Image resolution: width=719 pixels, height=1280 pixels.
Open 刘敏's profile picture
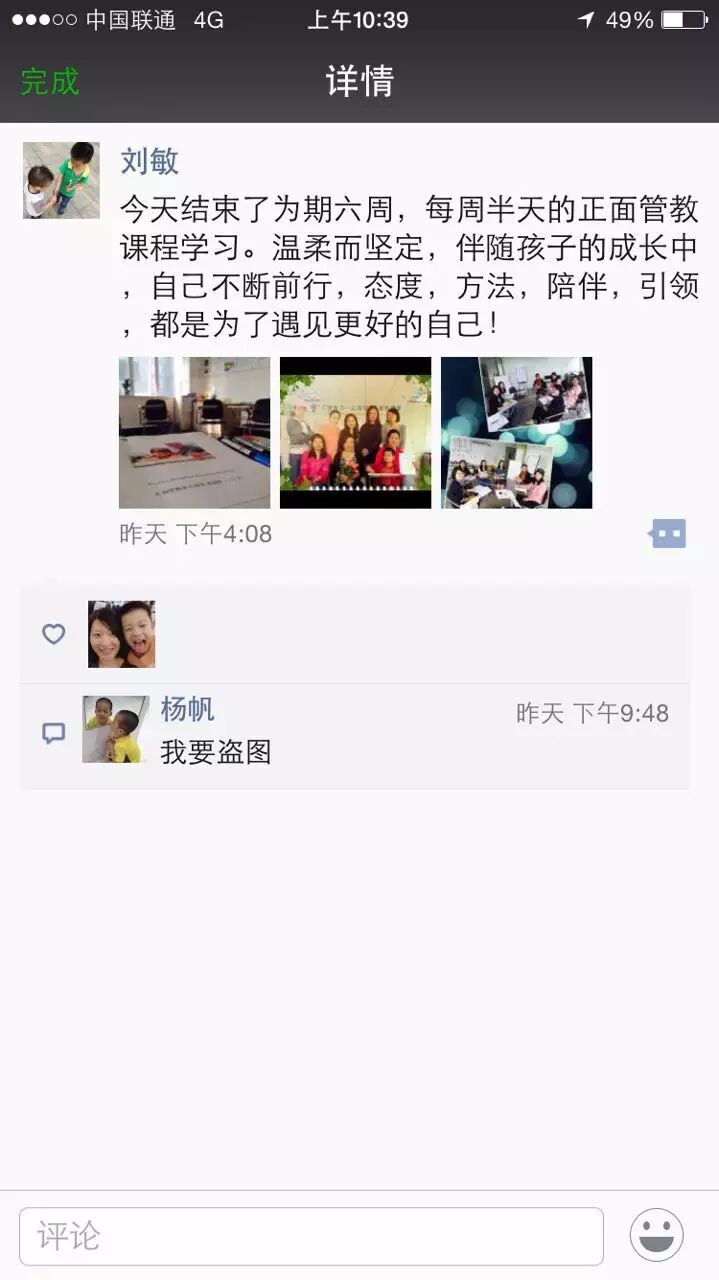click(x=61, y=180)
